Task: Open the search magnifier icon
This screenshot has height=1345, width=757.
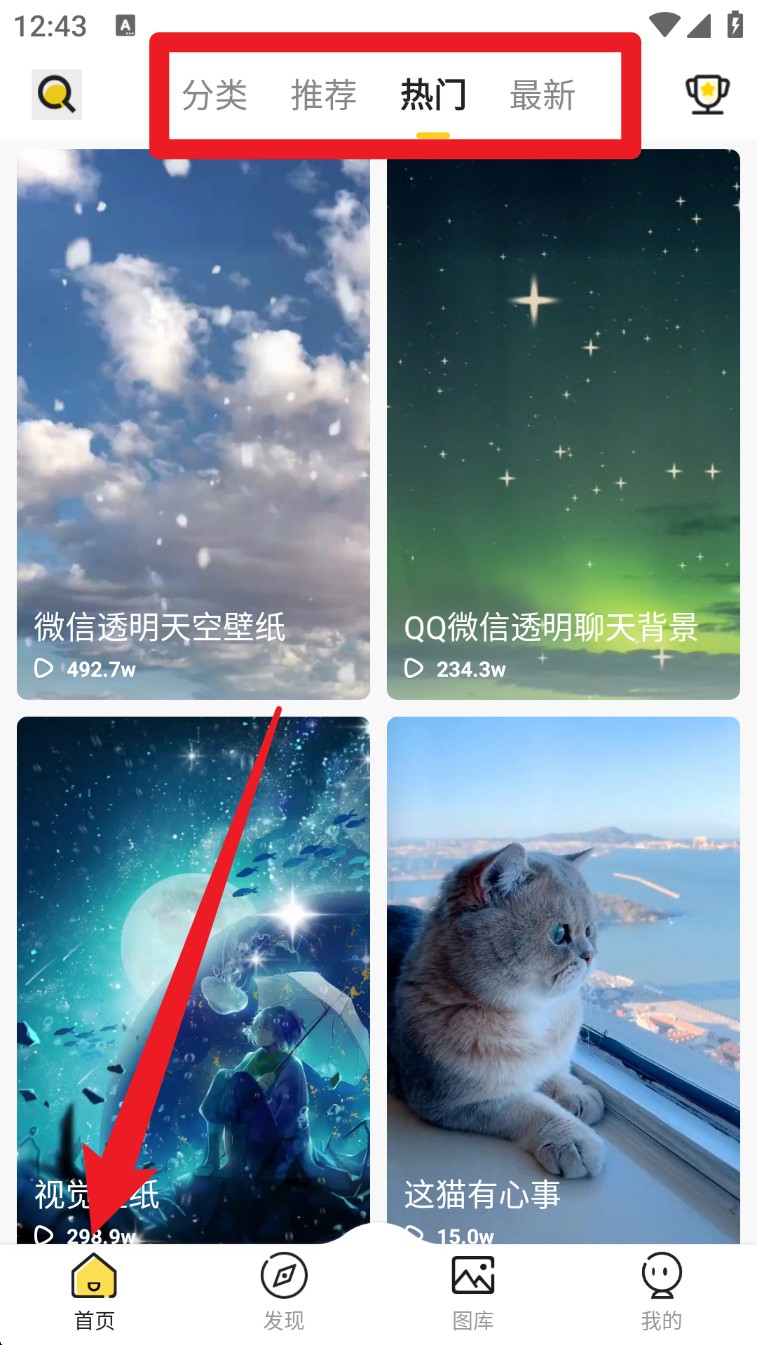Action: pyautogui.click(x=57, y=95)
